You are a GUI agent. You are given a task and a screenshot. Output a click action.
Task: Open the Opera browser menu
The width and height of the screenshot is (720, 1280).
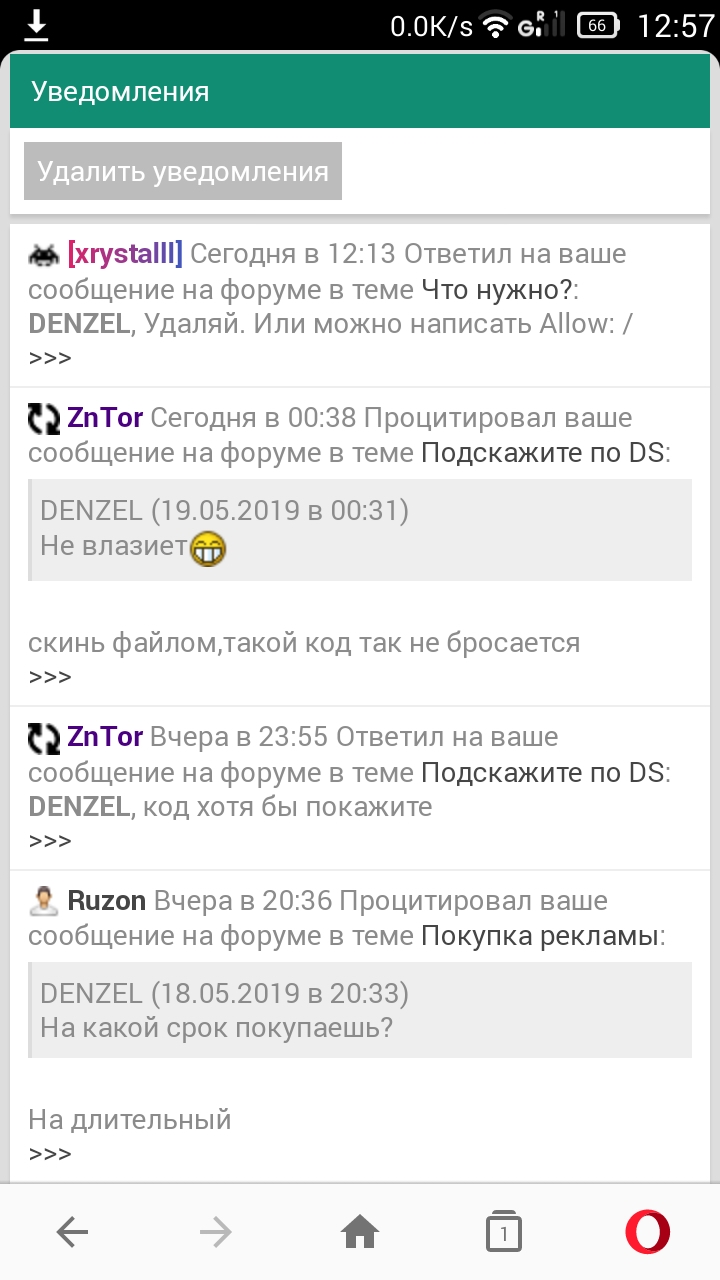(x=647, y=1233)
